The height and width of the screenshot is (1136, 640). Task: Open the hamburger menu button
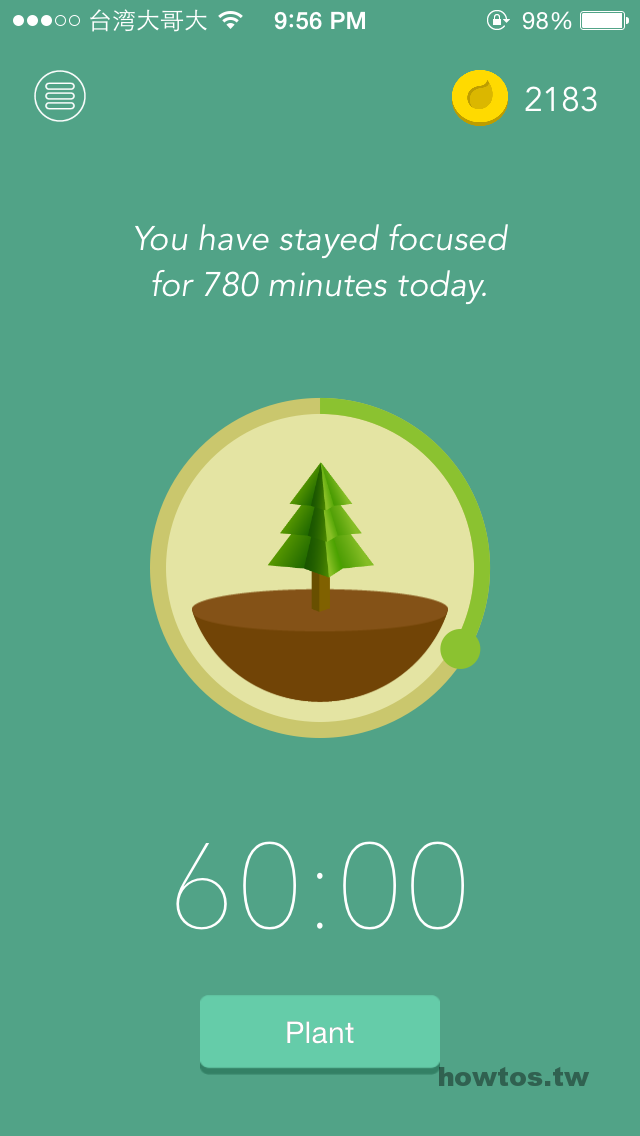pos(60,96)
